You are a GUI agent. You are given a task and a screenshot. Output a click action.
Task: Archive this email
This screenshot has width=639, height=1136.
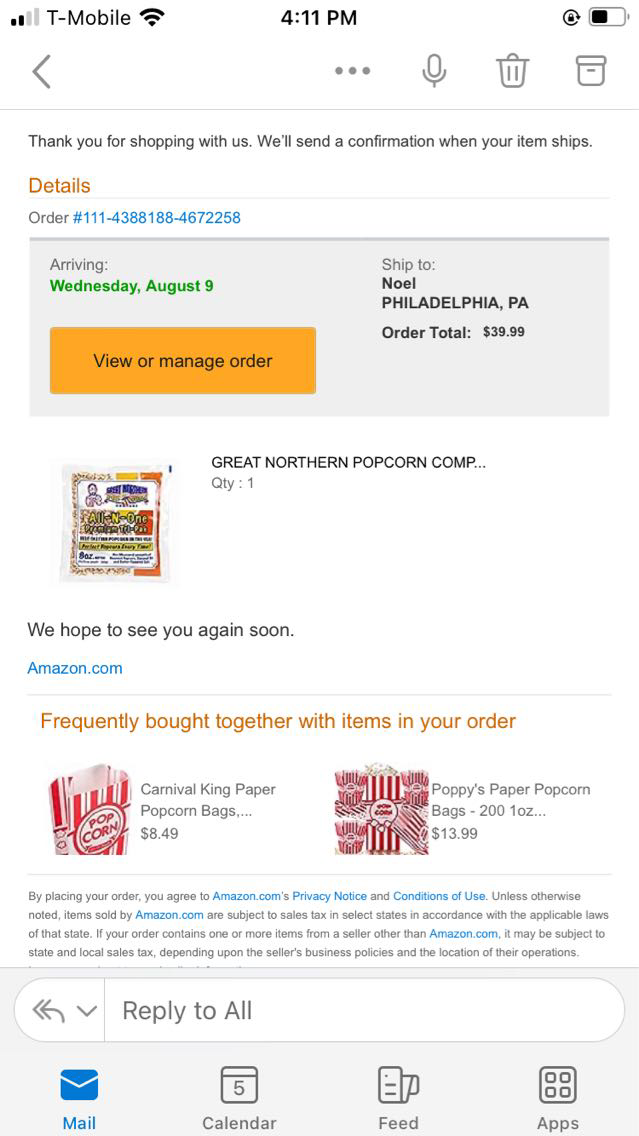click(x=591, y=71)
